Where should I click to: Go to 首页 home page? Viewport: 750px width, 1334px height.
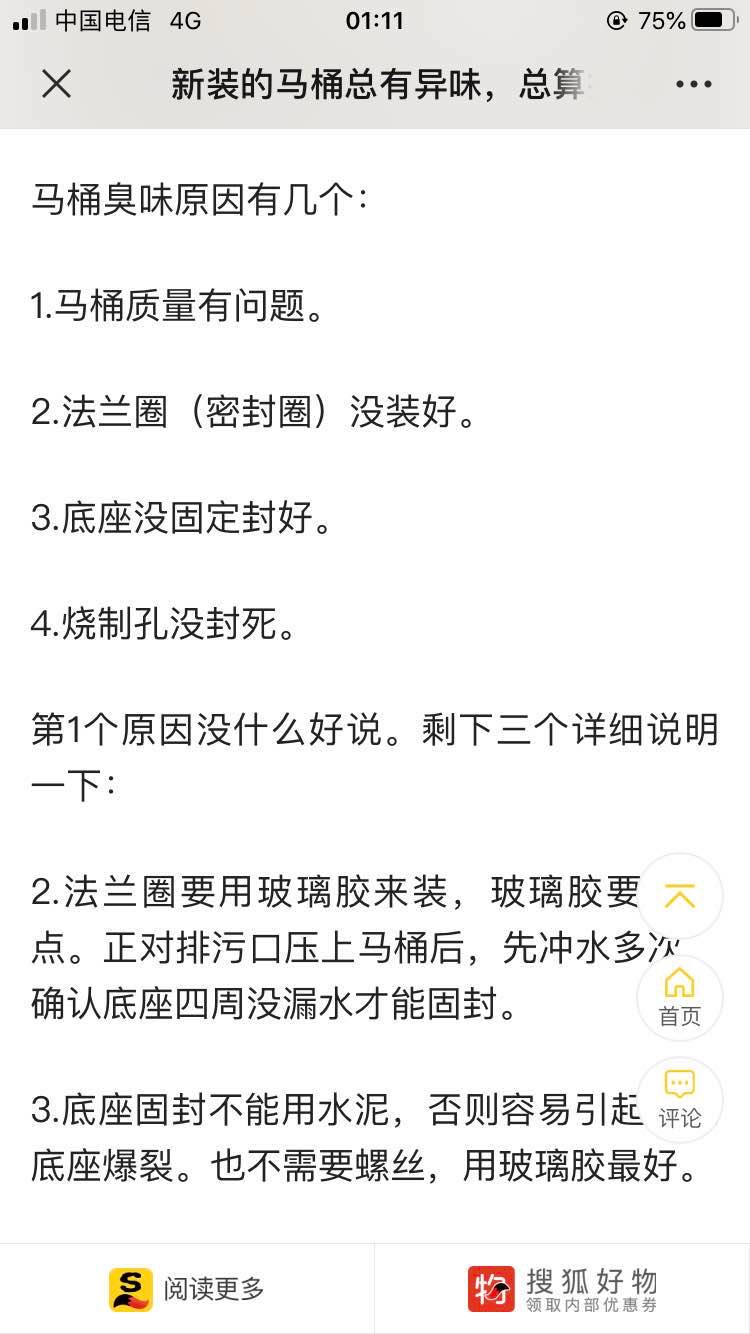(680, 997)
